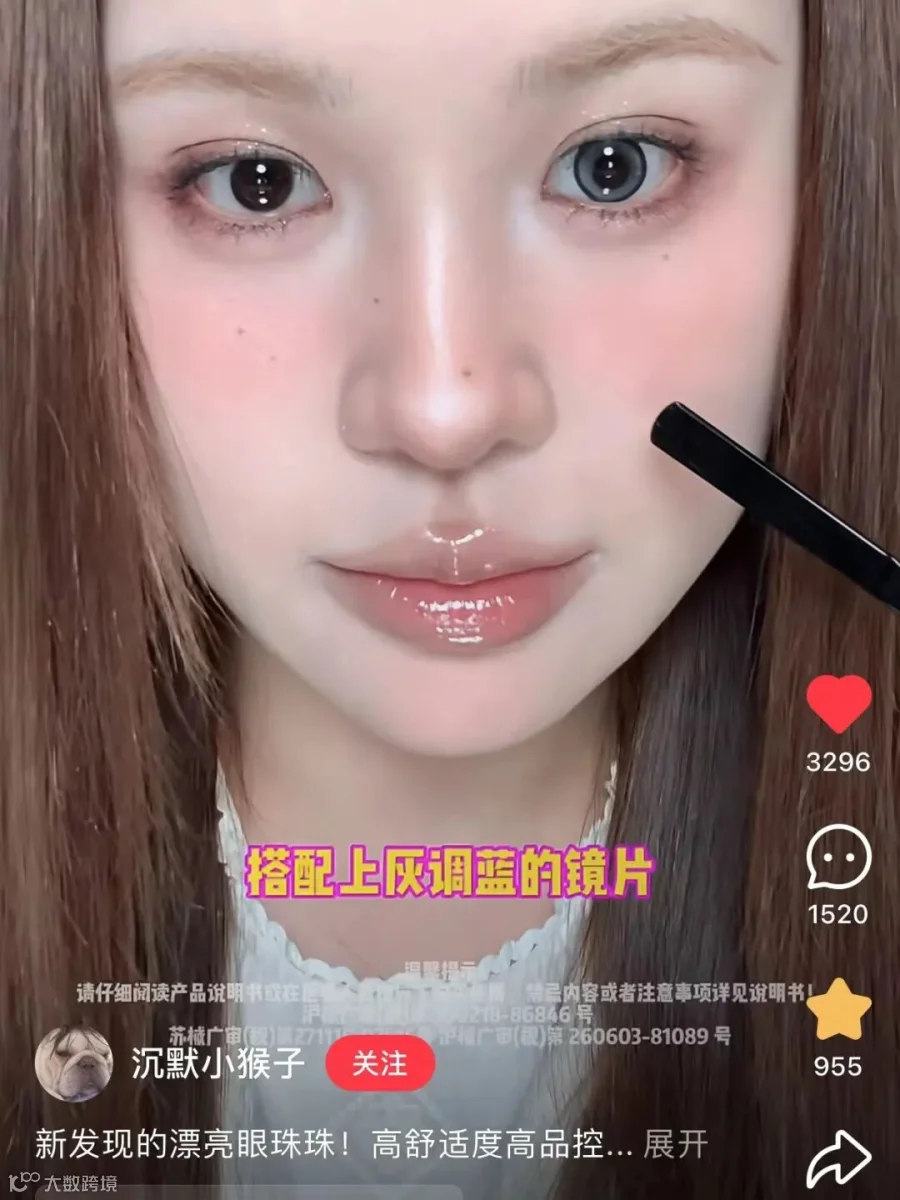Expand the caption with 展开
Viewport: 900px width, 1200px height.
(x=676, y=1144)
